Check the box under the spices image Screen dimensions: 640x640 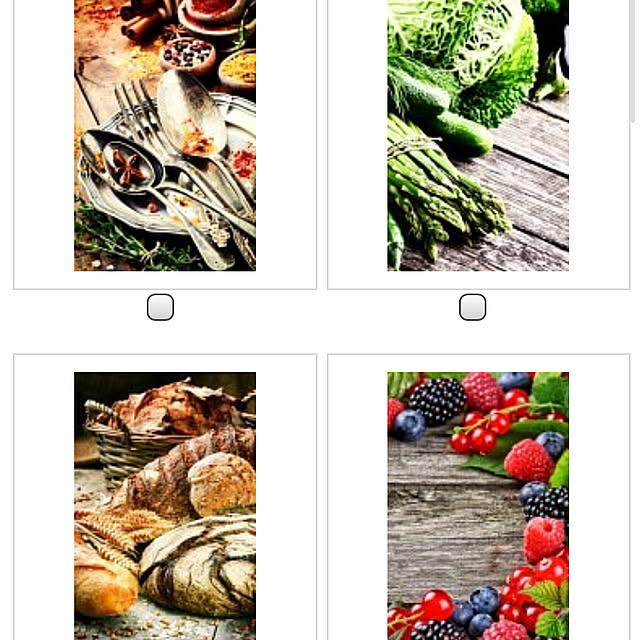click(160, 307)
